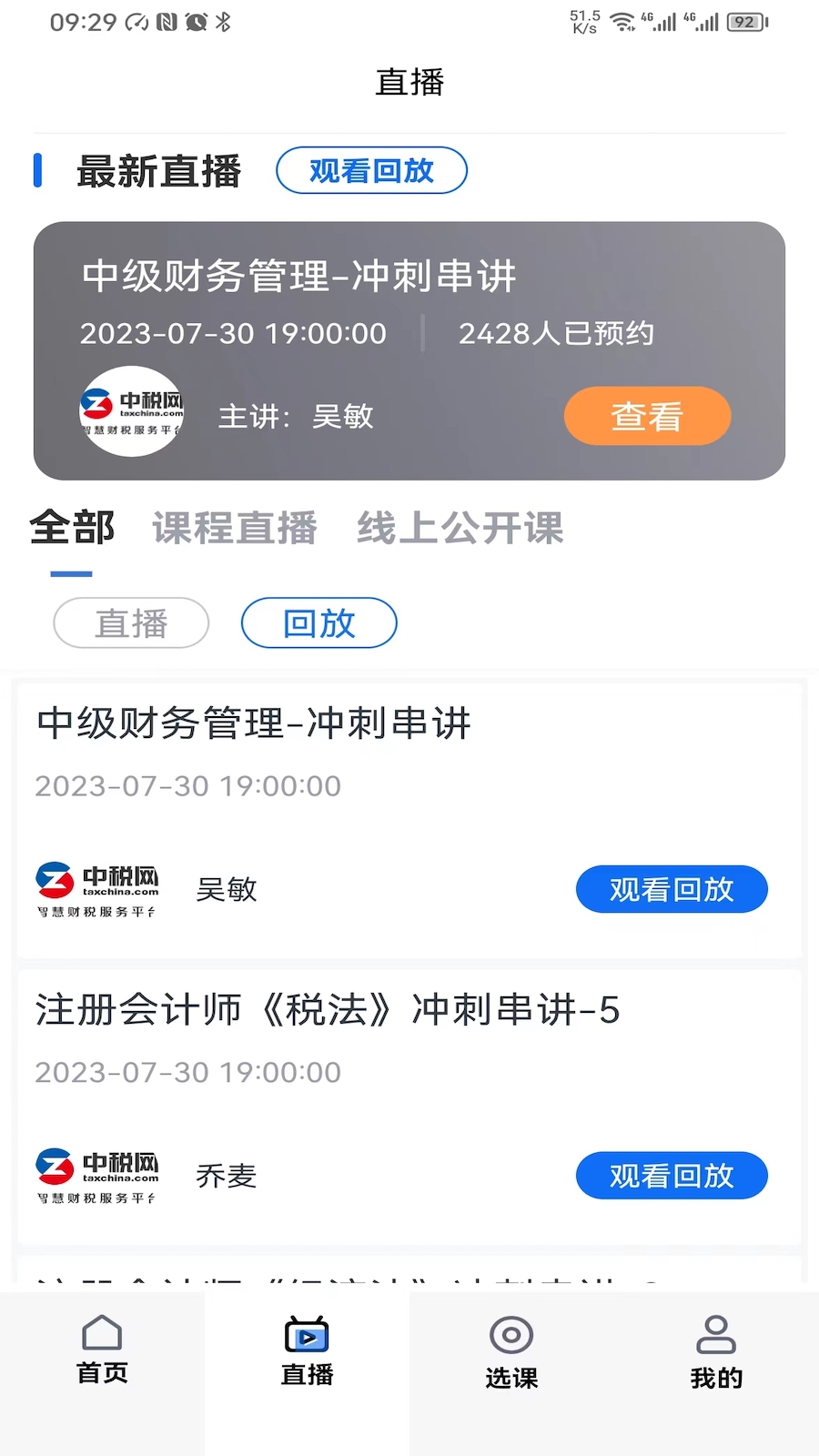Toggle the 回放 filter chip

[318, 622]
